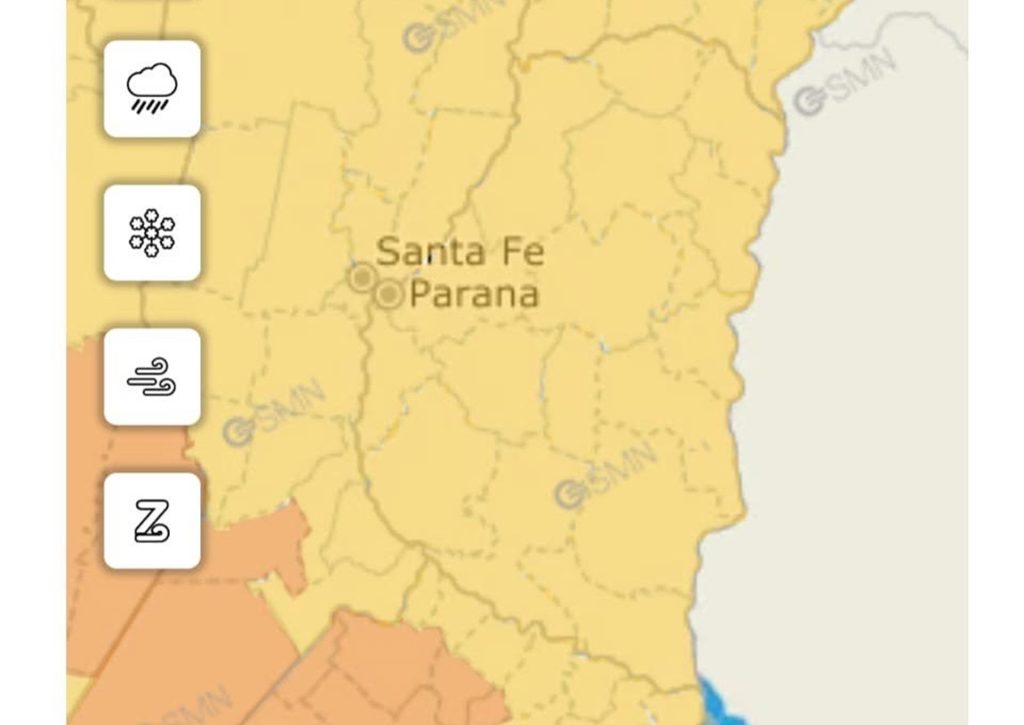Select the Zonda wind alert filter
This screenshot has height=725, width=1024.
pos(152,521)
